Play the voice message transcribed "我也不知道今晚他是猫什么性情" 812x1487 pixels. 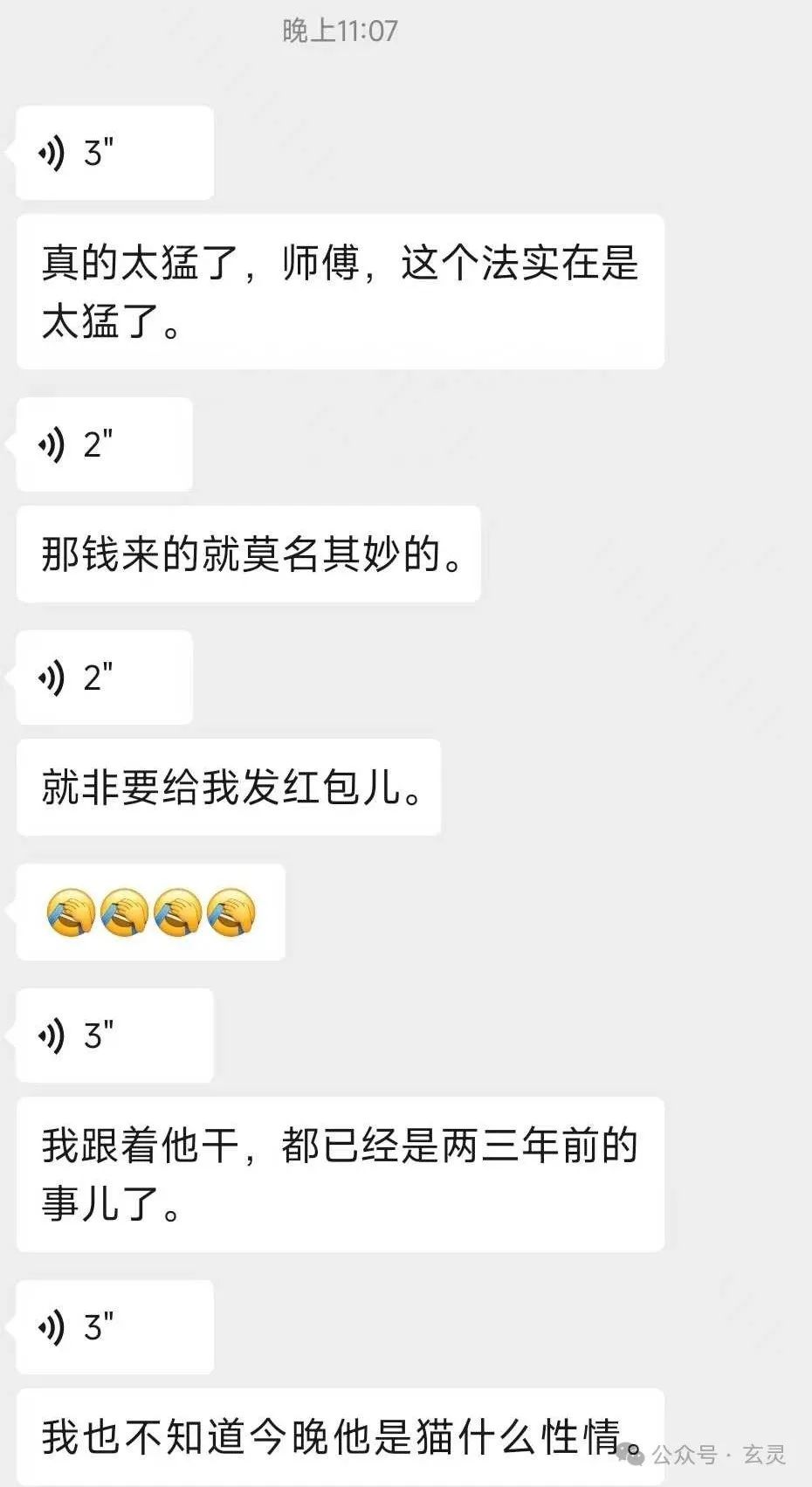pyautogui.click(x=114, y=1327)
